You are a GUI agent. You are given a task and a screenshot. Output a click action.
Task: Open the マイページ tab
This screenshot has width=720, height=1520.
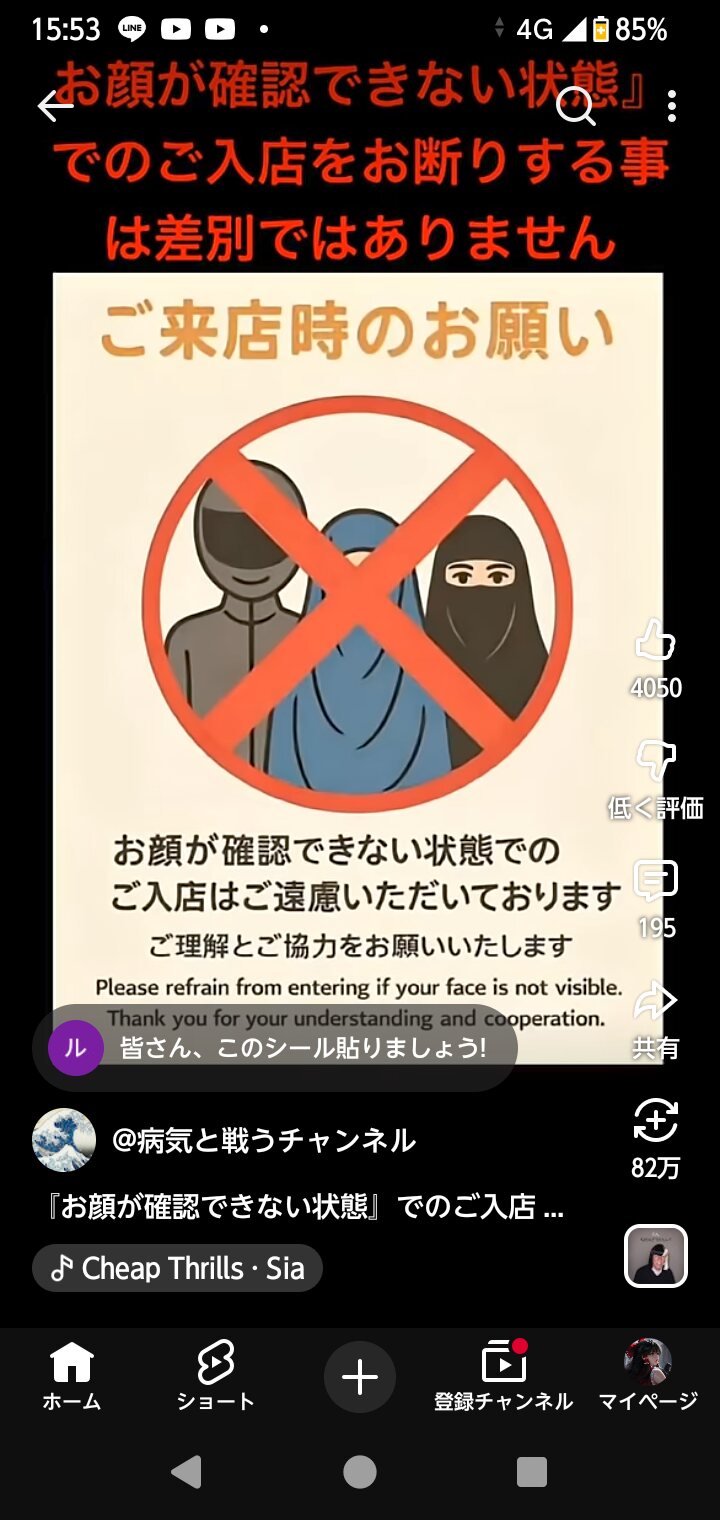click(648, 1376)
